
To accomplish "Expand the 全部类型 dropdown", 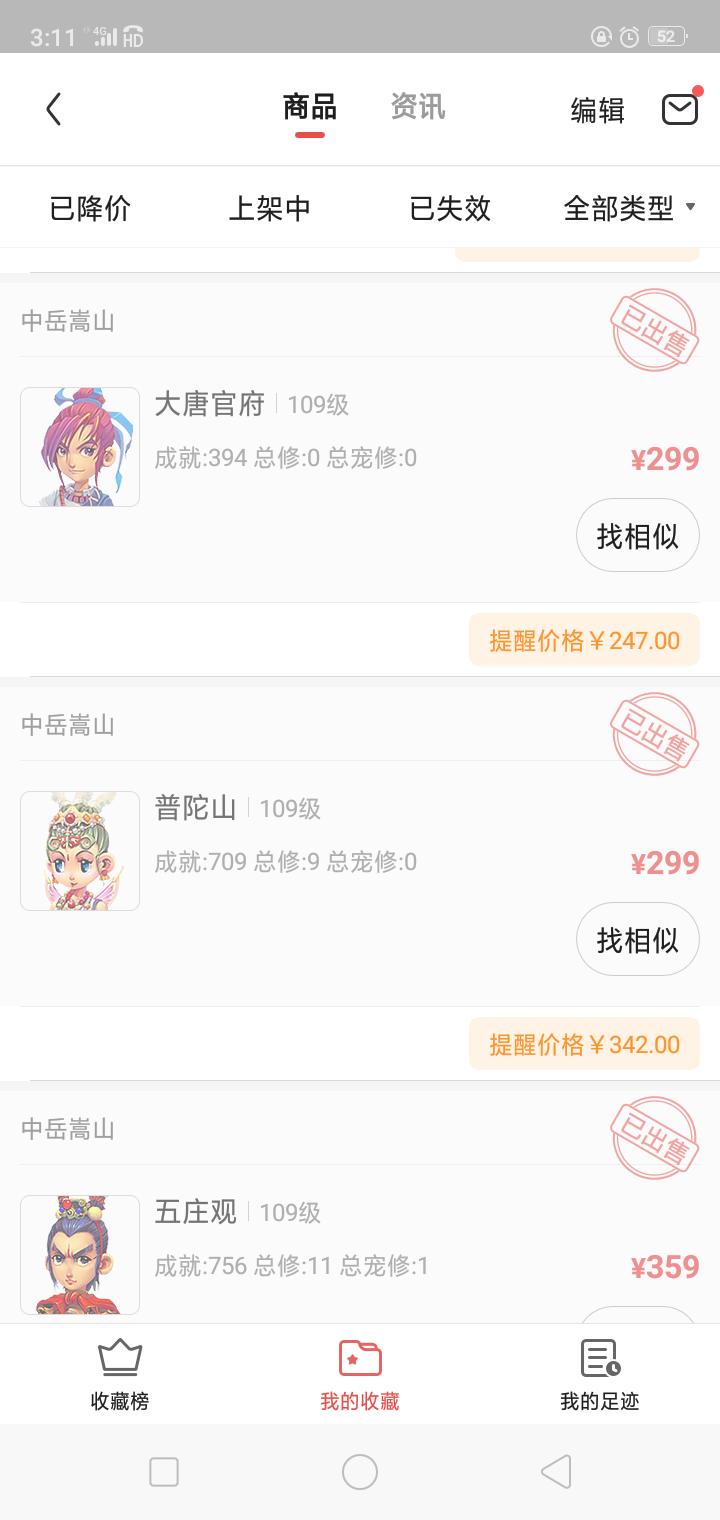I will pyautogui.click(x=629, y=208).
